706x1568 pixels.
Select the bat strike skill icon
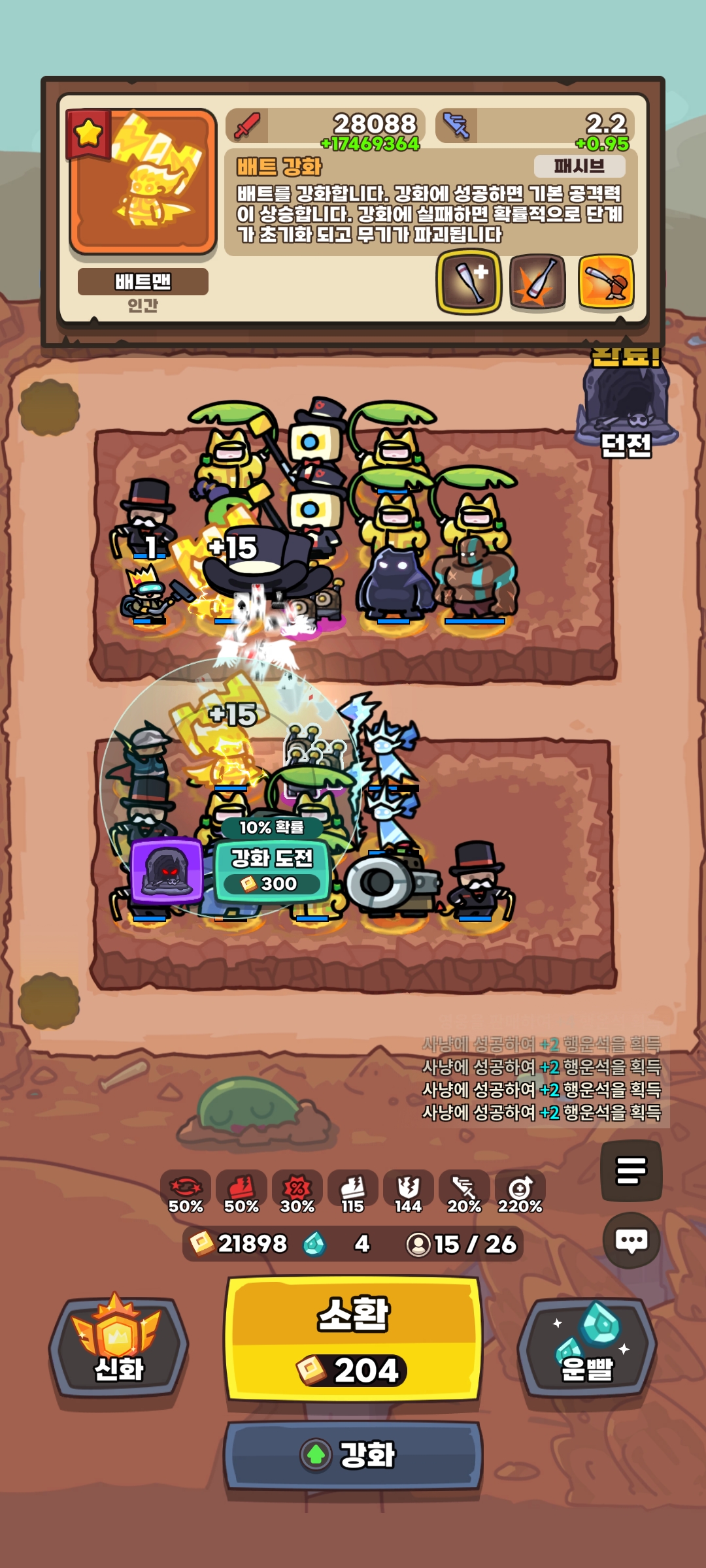[537, 282]
